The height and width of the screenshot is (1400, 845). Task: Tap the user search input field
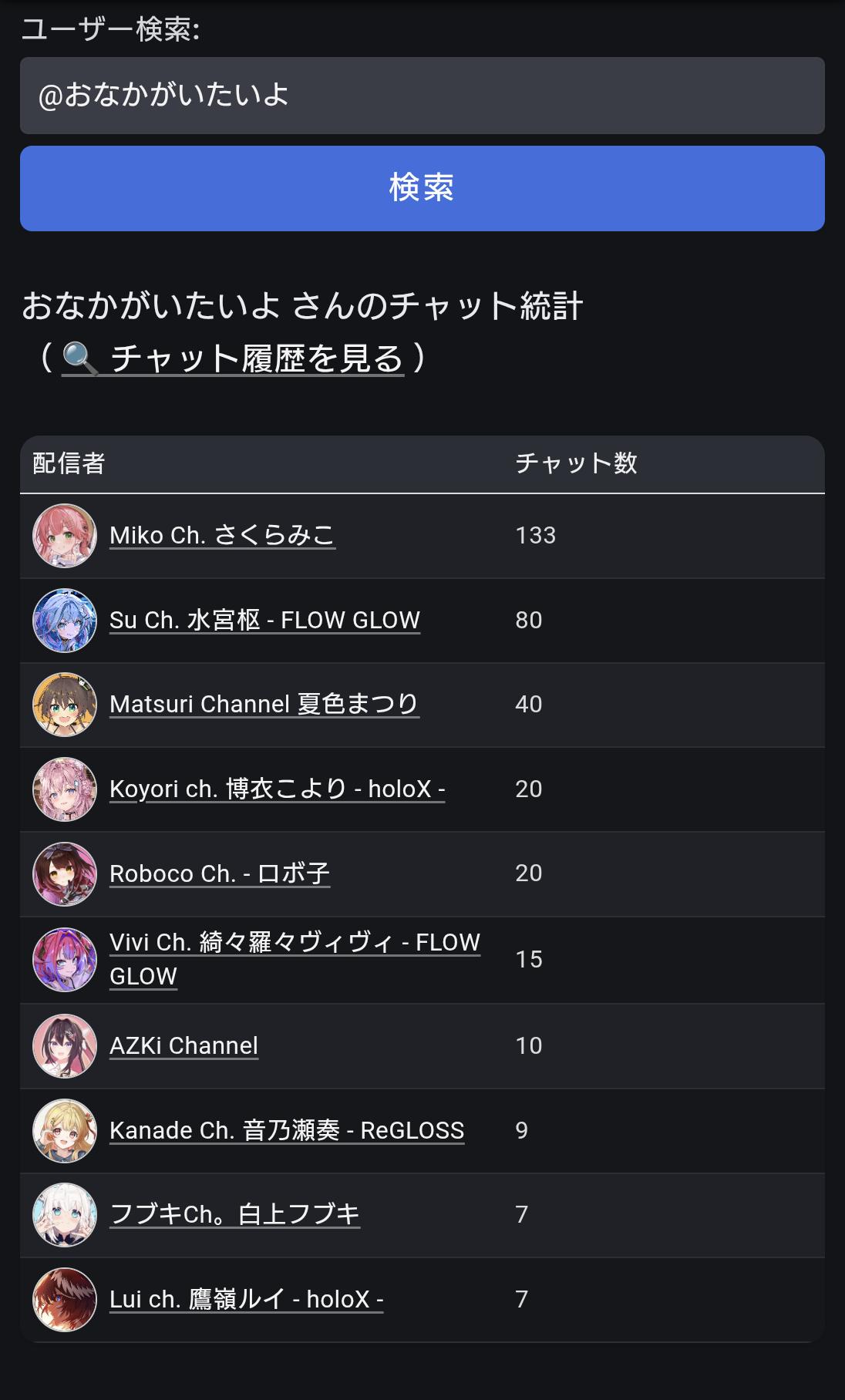point(422,96)
